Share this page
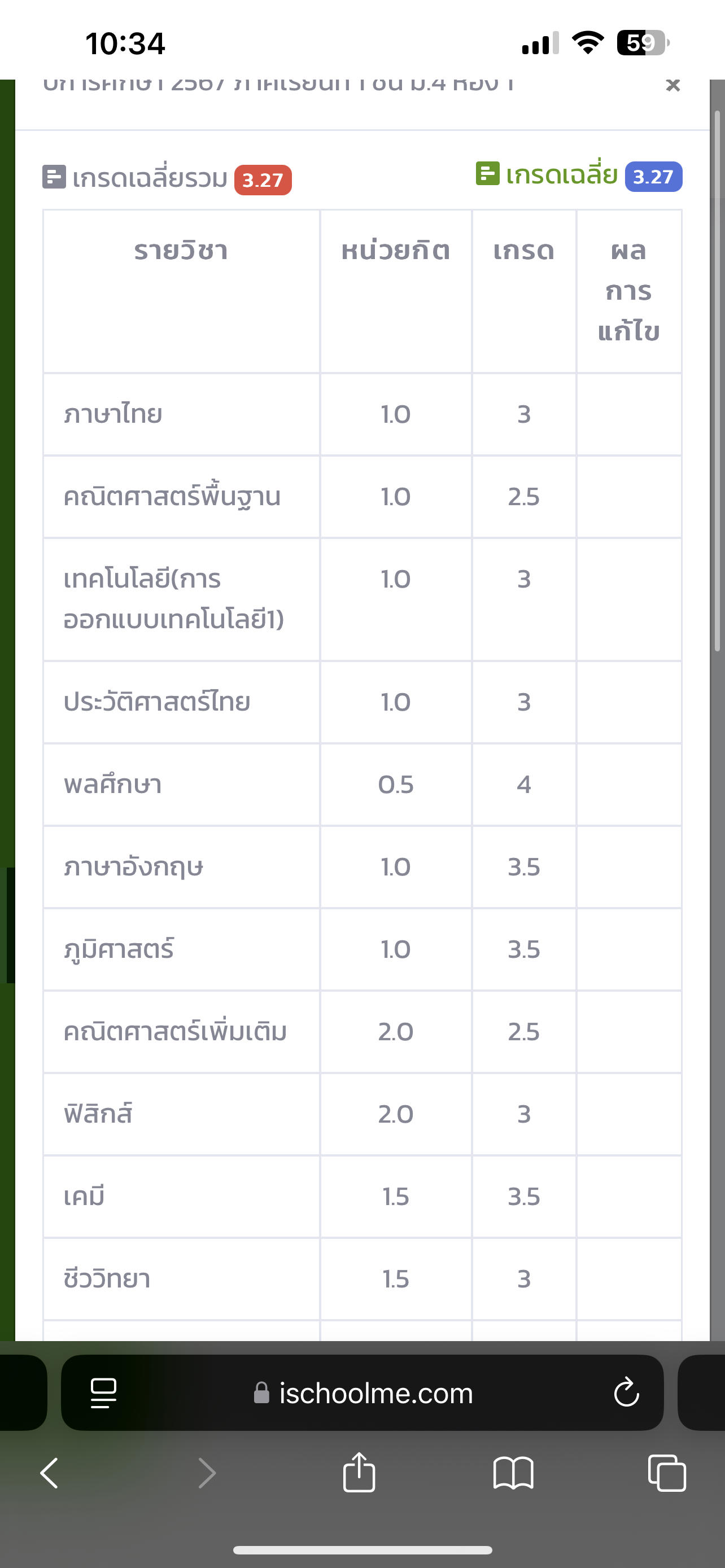Screen dimensions: 725x1568 click(359, 1472)
